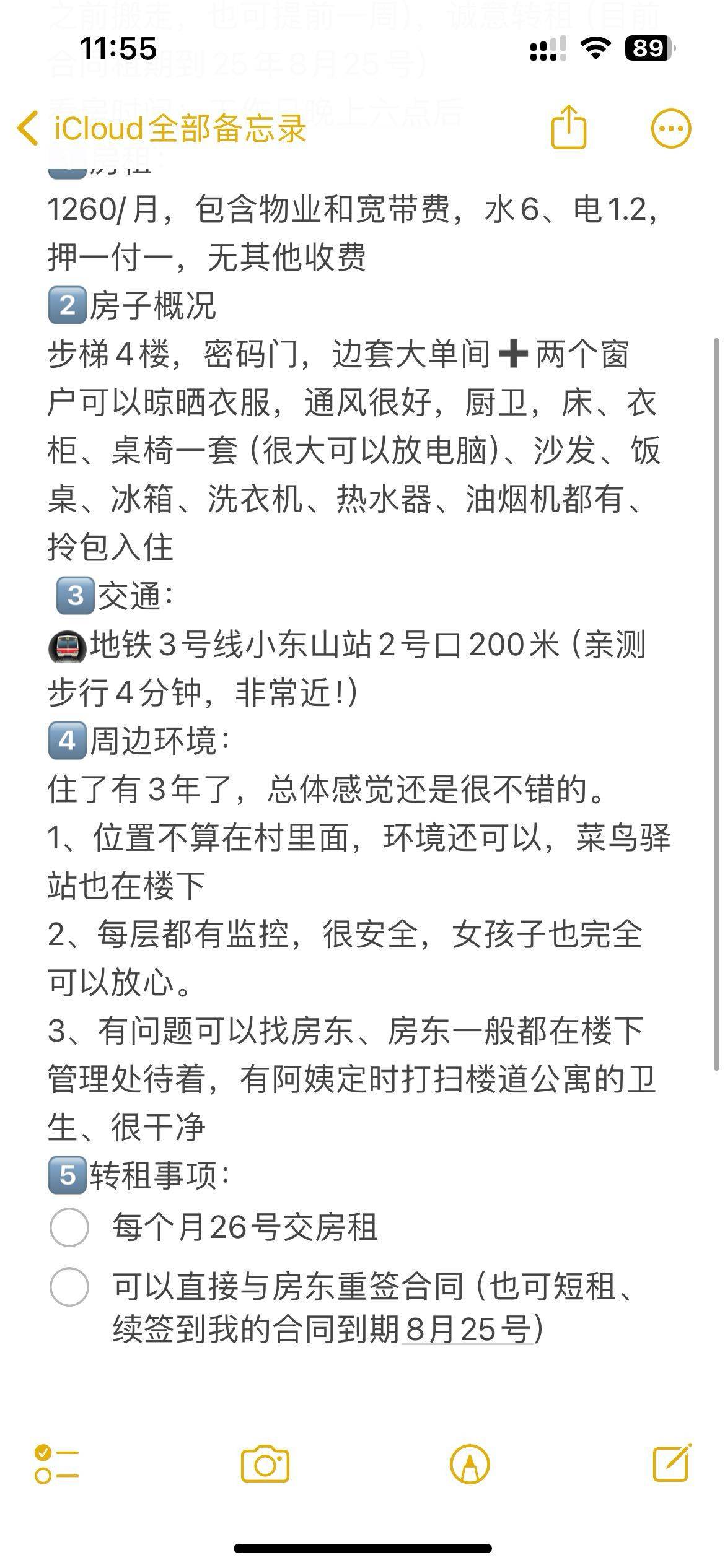Add a checklist to the note
Viewport: 725px width, 1568px height.
click(57, 1465)
